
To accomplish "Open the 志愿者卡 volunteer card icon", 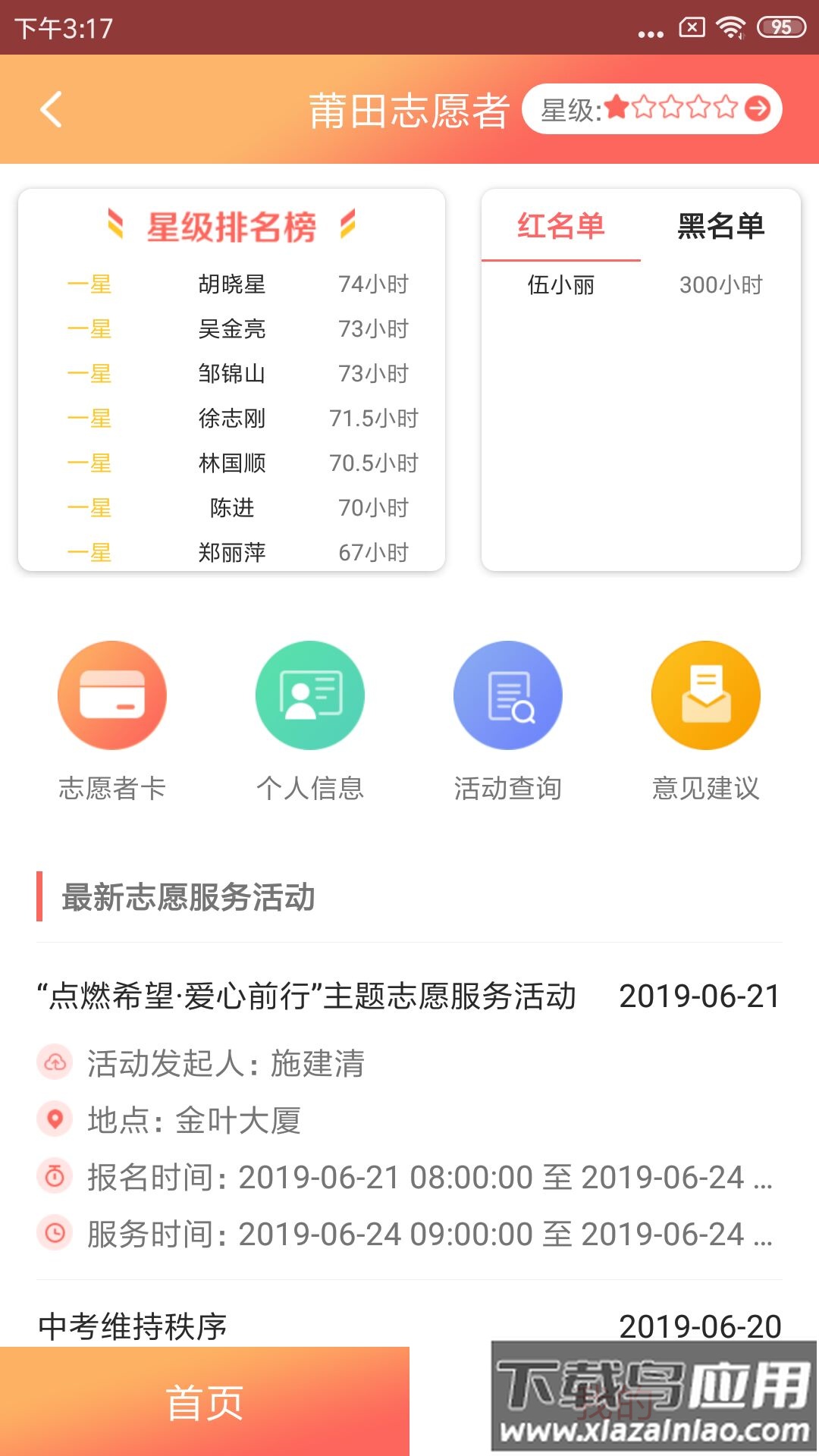I will (111, 695).
